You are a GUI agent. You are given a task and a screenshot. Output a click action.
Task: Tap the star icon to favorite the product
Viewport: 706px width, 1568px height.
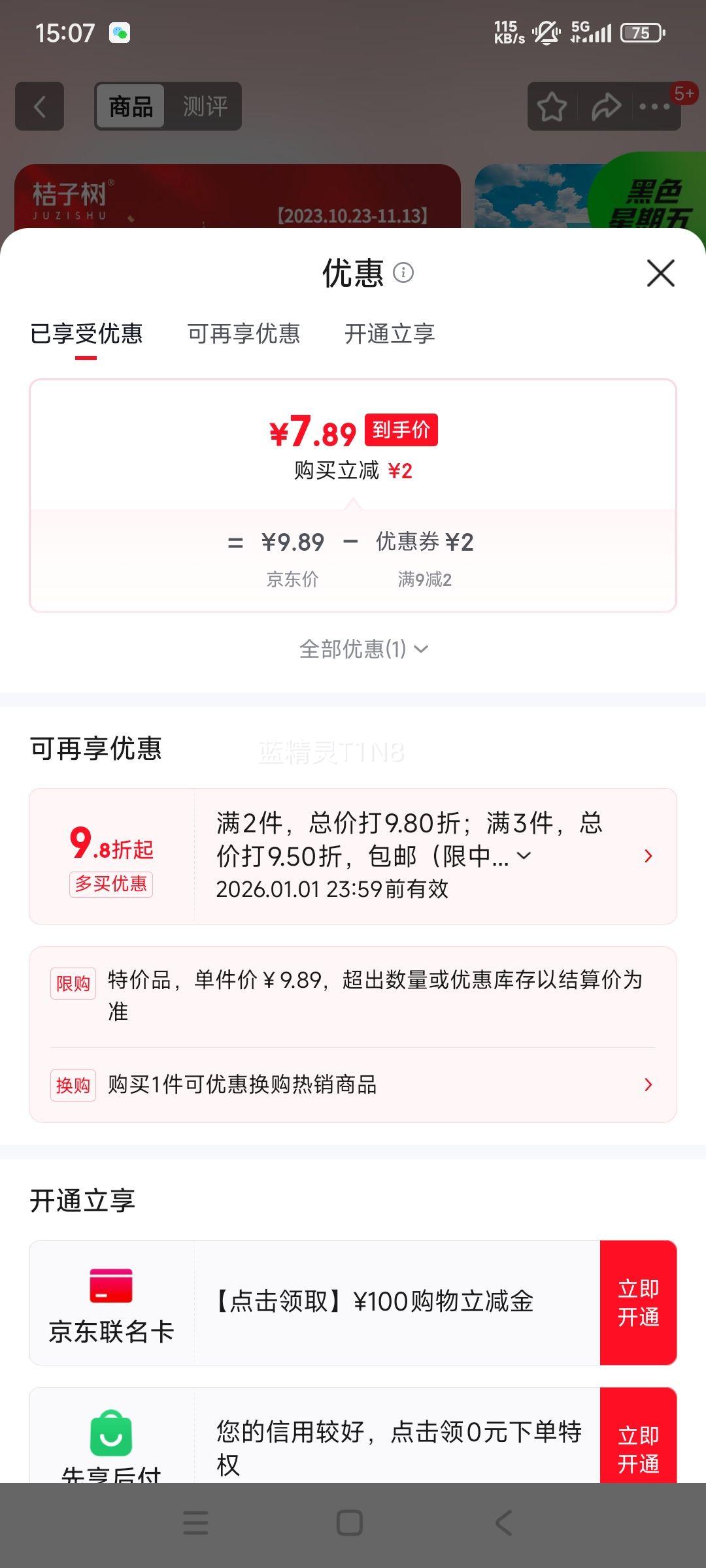551,106
